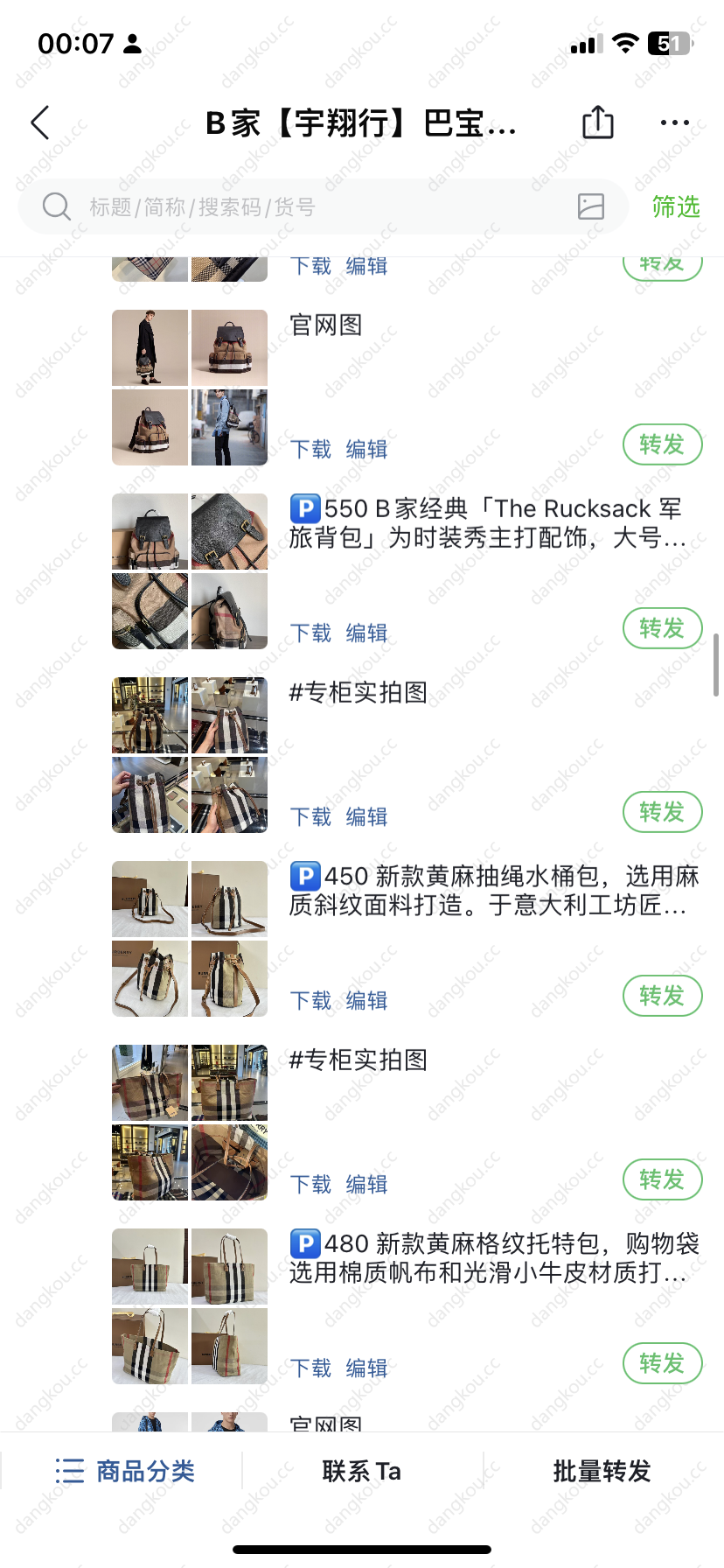724x1568 pixels.
Task: Start 批量转发 batch forwarding
Action: pyautogui.click(x=602, y=1471)
